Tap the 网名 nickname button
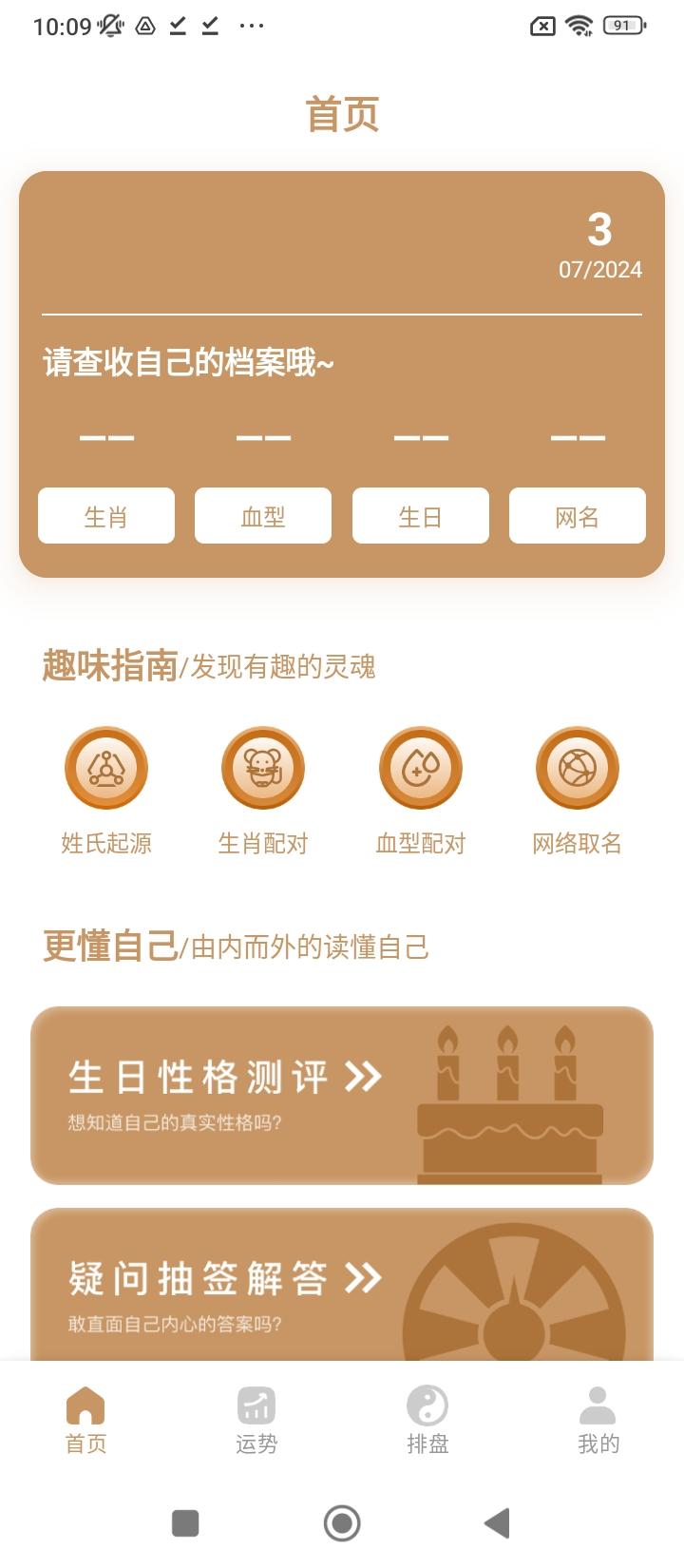The height and width of the screenshot is (1568, 684). point(578,516)
